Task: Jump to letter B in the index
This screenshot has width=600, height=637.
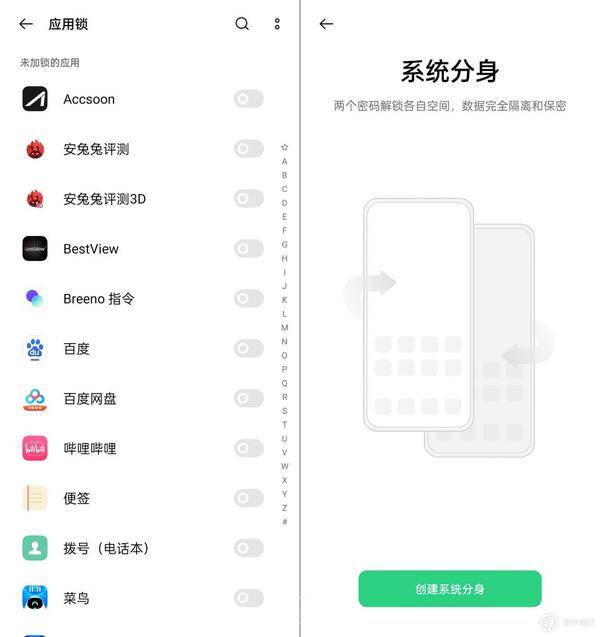Action: point(284,175)
